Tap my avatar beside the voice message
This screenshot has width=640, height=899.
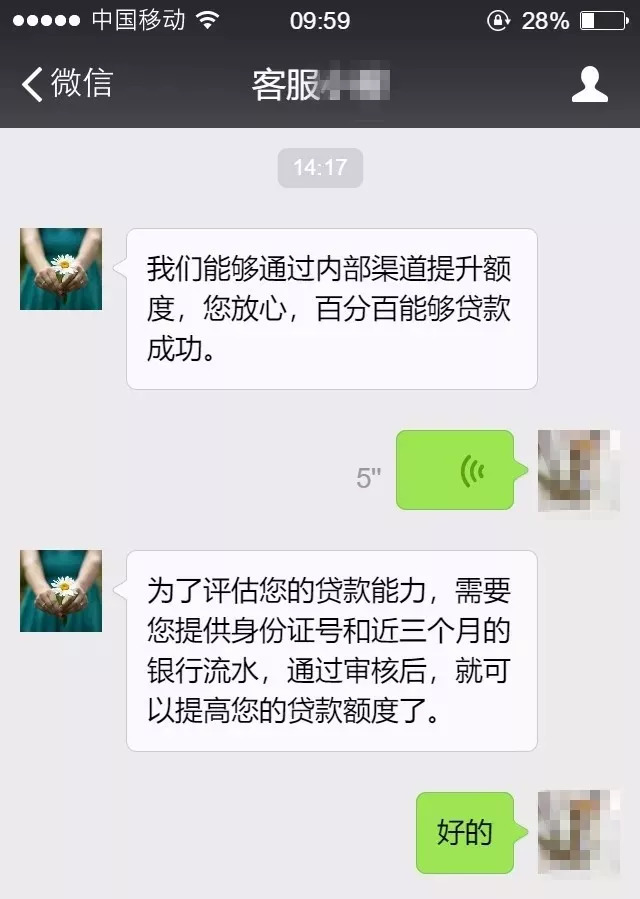pyautogui.click(x=579, y=470)
